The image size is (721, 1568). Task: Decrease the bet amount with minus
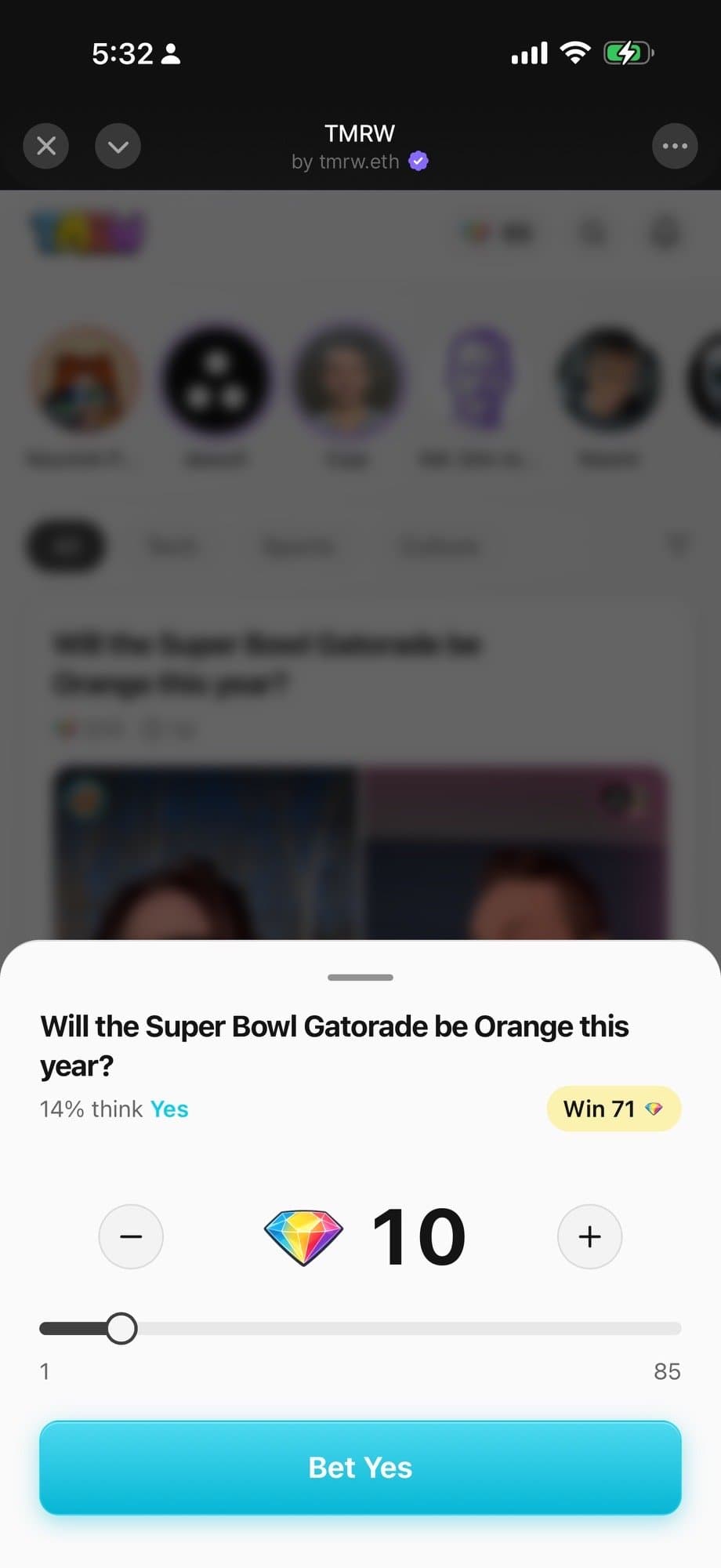click(131, 1236)
